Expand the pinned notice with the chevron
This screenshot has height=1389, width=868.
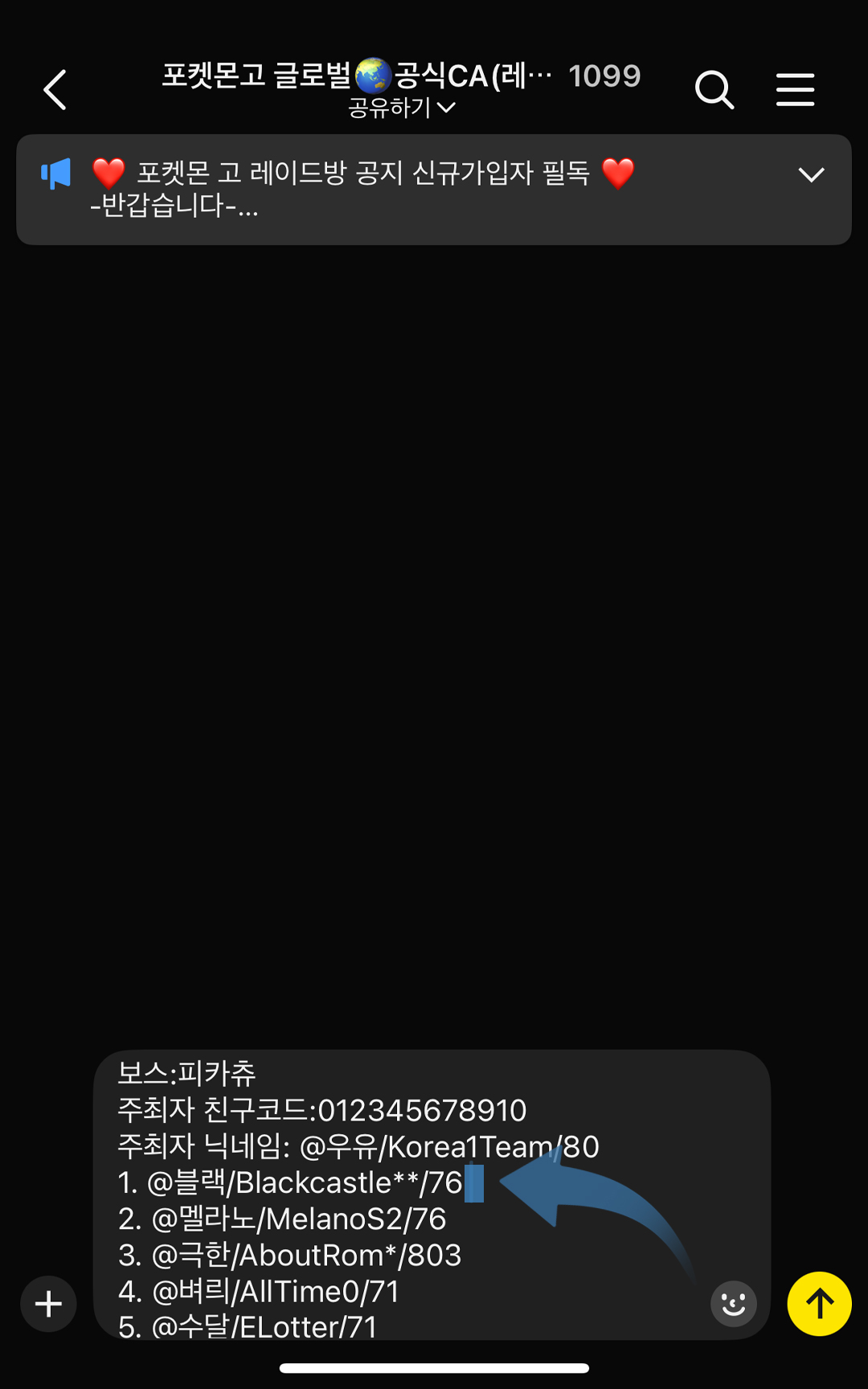tap(811, 174)
